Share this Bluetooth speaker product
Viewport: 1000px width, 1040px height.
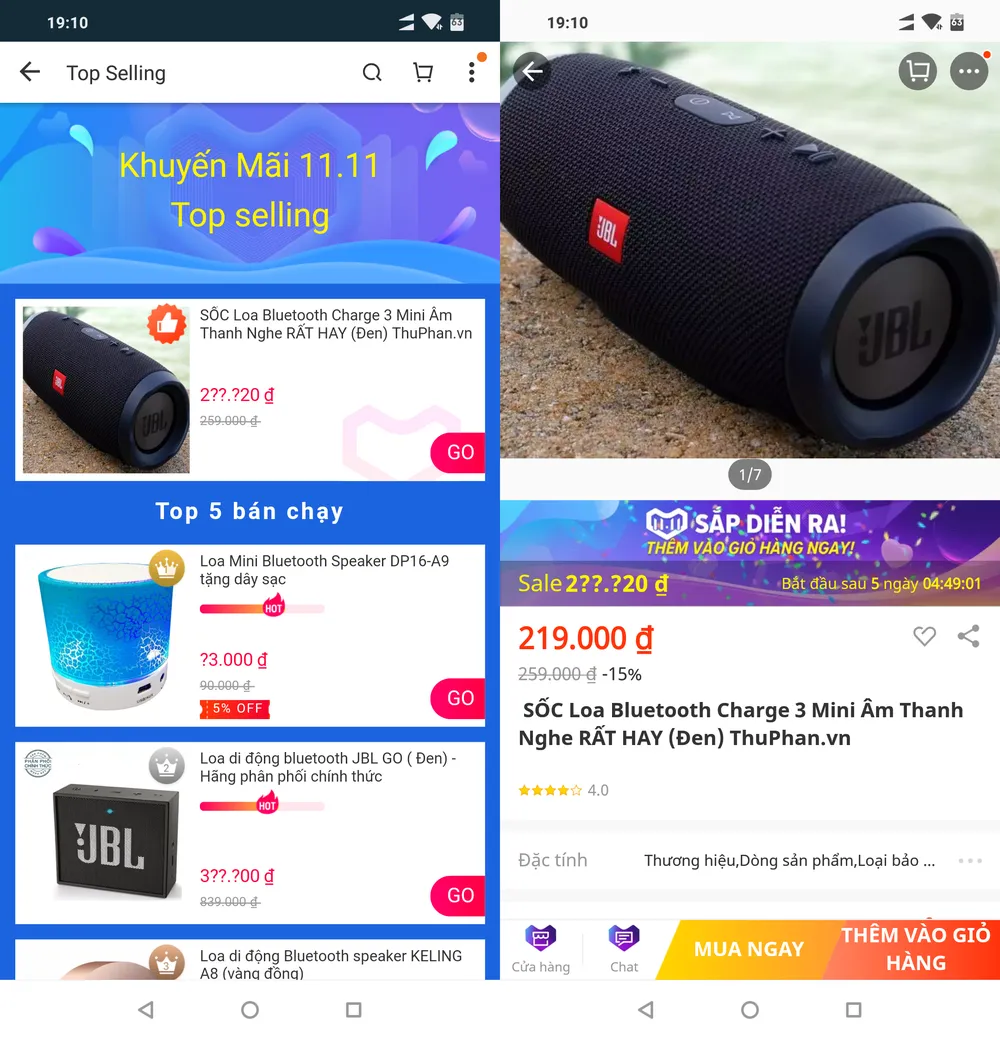(968, 636)
